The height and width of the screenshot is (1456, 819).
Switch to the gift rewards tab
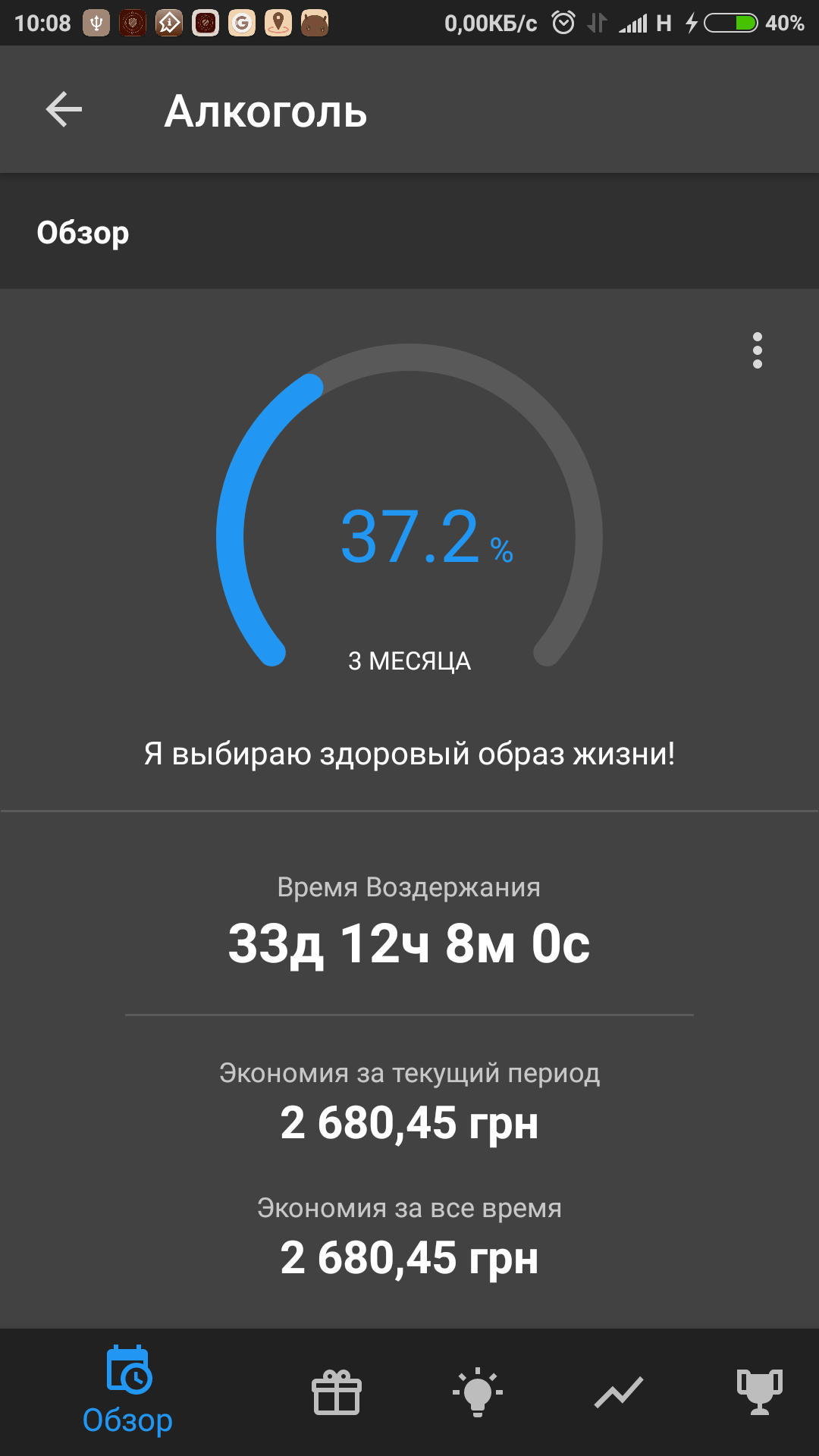(337, 1392)
